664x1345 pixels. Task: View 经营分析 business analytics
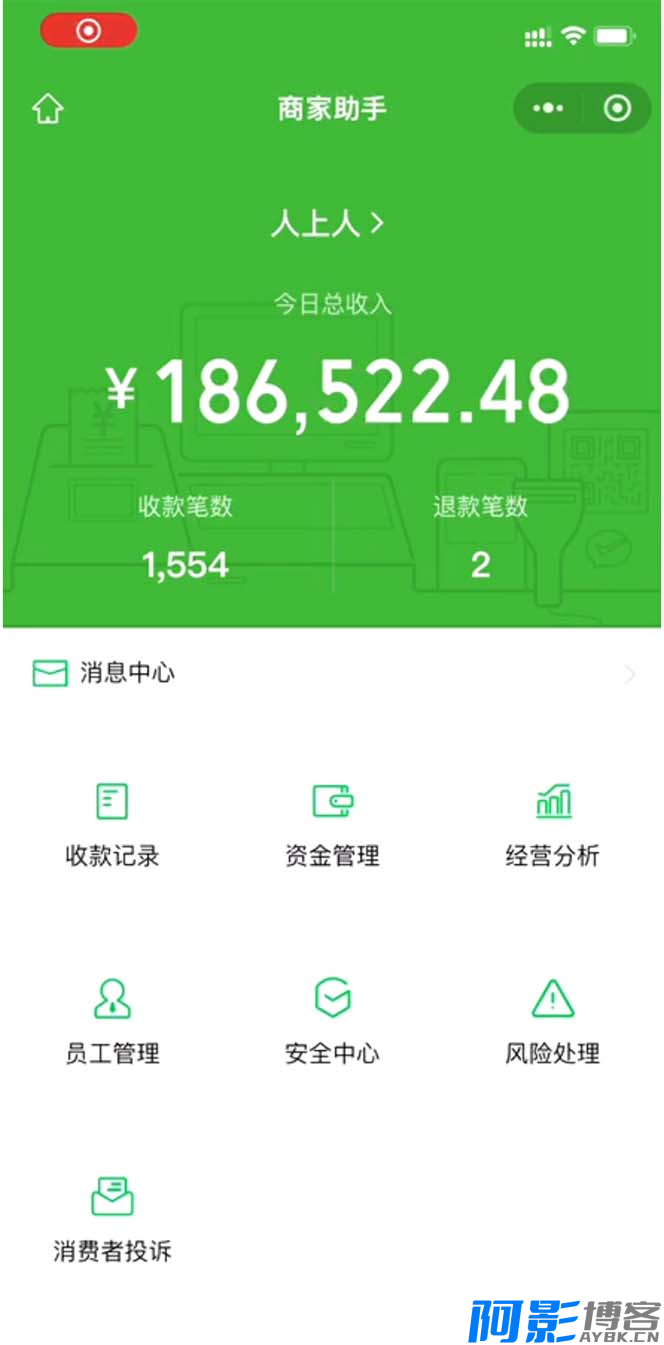[552, 825]
